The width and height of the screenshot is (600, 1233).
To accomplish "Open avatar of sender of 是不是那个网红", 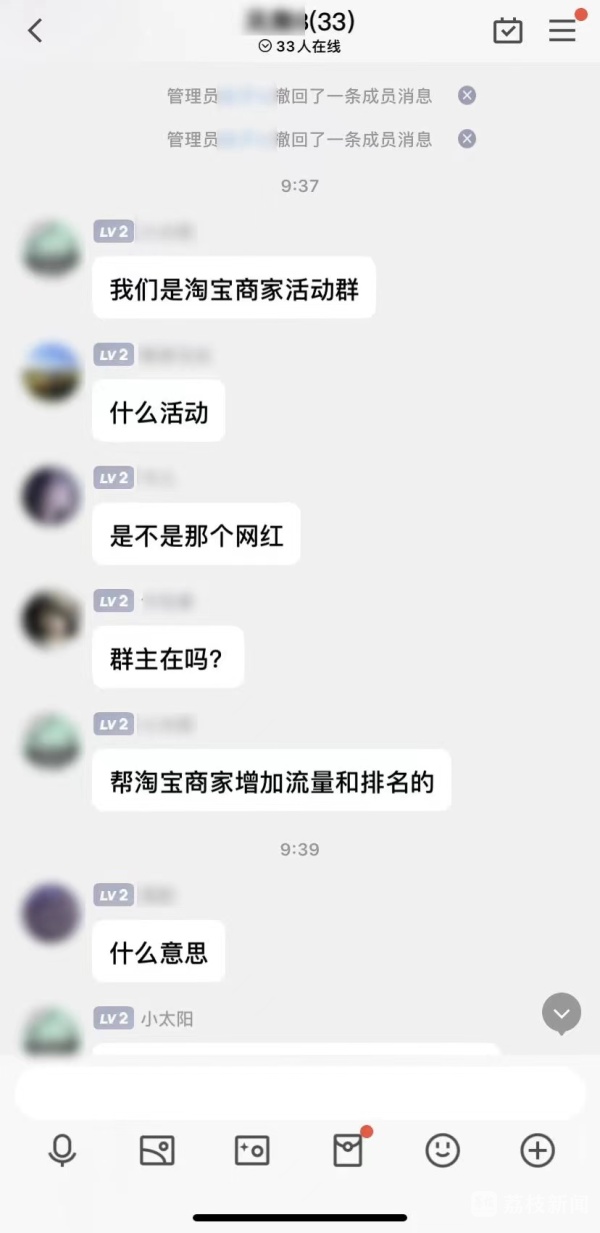I will 51,495.
